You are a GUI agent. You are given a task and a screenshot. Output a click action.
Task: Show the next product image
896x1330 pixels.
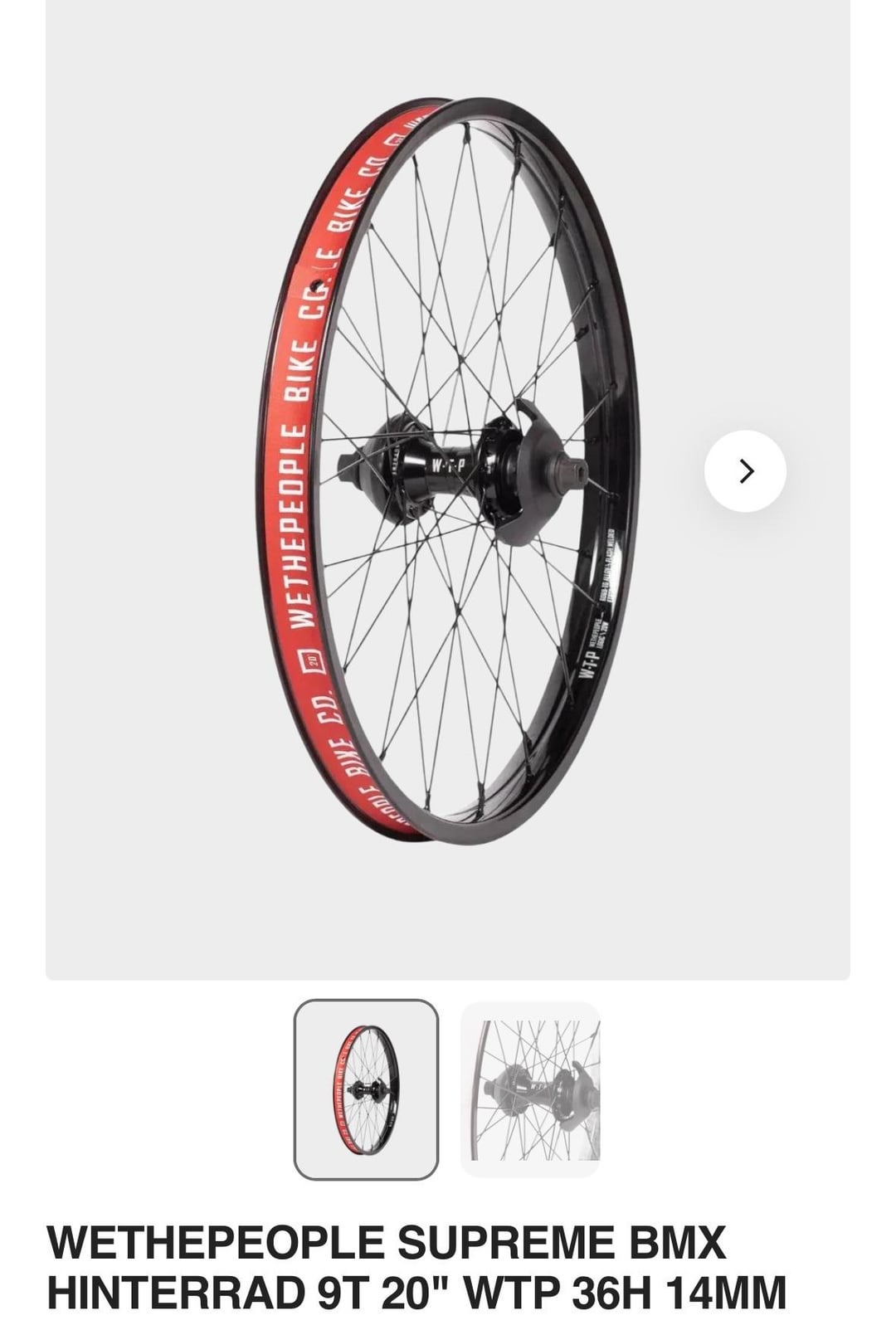744,471
